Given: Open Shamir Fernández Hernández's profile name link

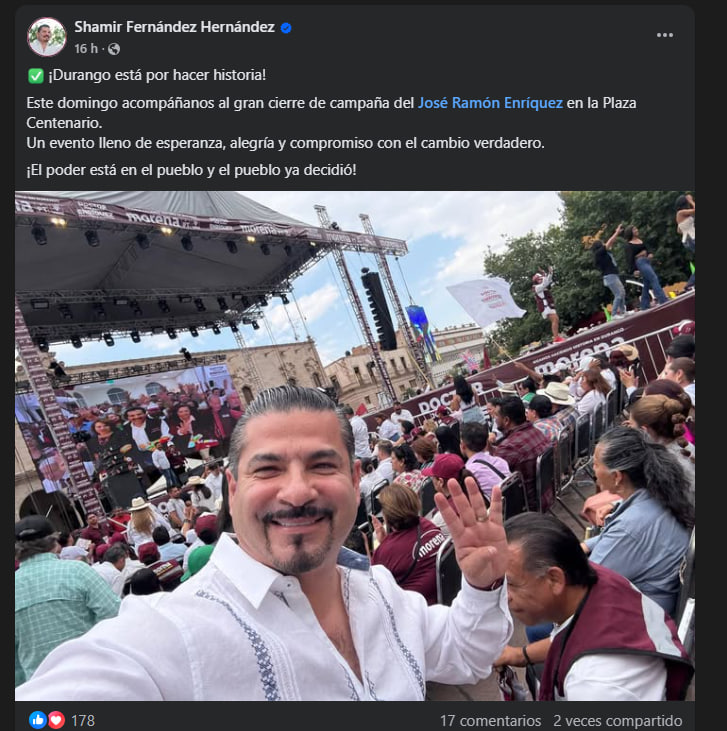Looking at the screenshot, I should (174, 27).
